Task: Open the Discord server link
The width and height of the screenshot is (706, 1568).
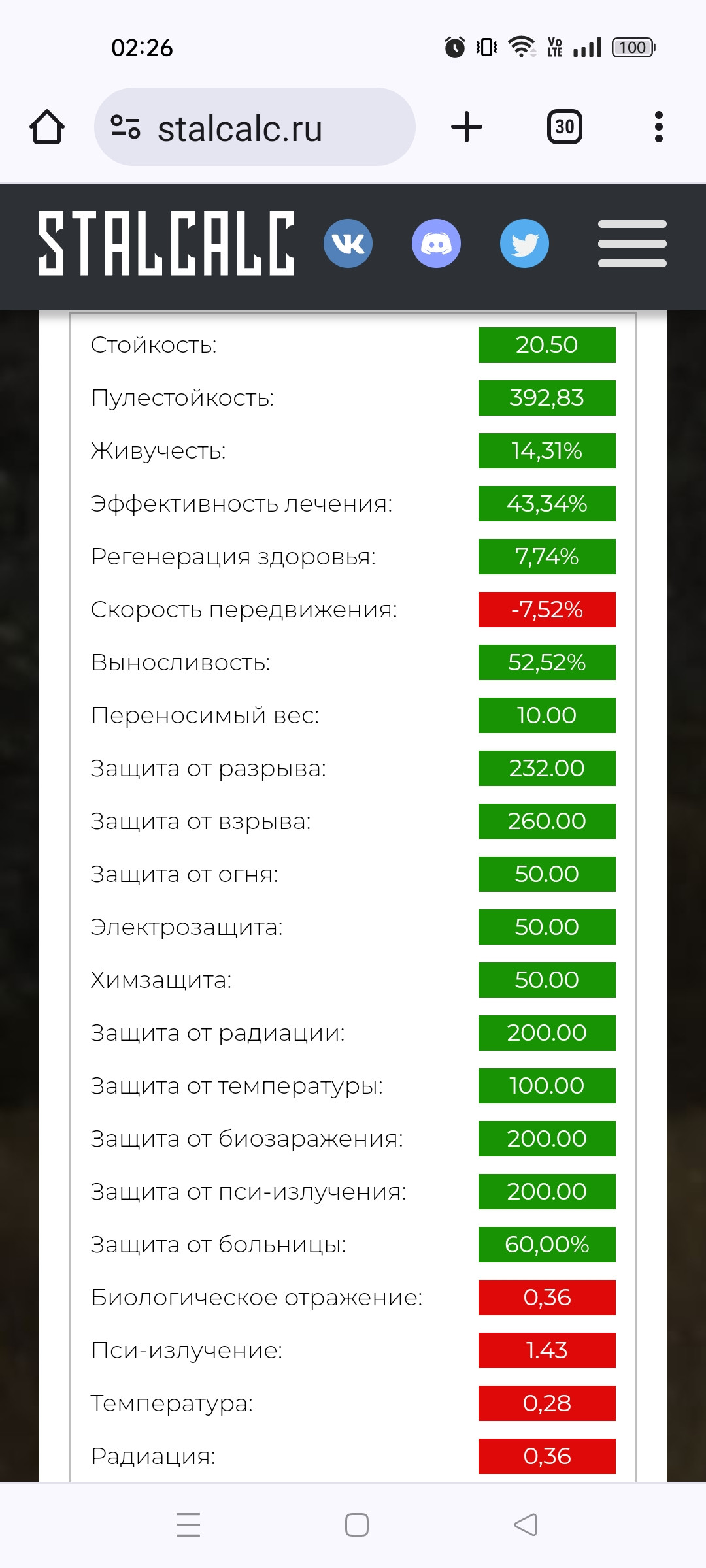Action: click(x=437, y=244)
